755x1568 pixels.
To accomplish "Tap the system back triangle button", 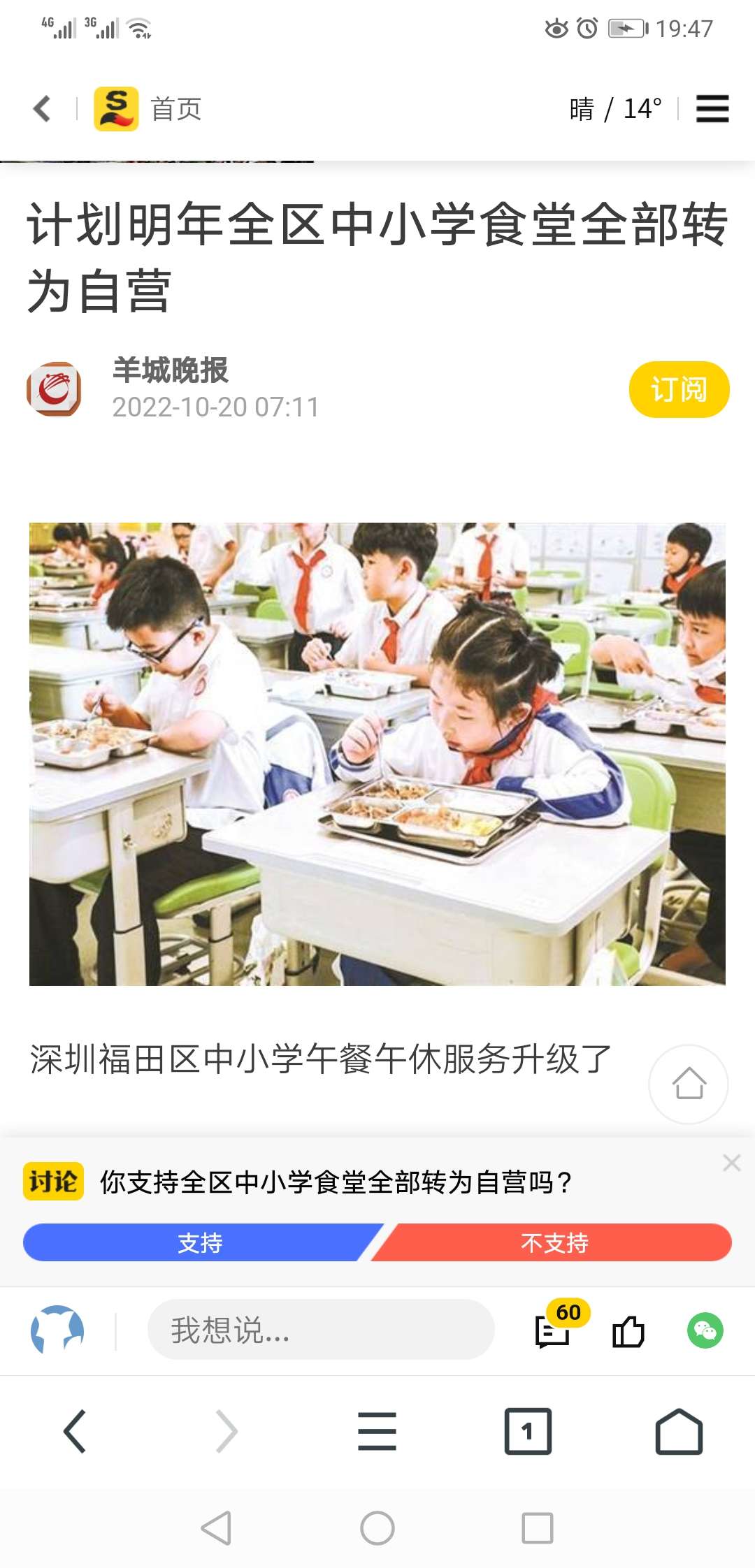I will click(216, 1527).
